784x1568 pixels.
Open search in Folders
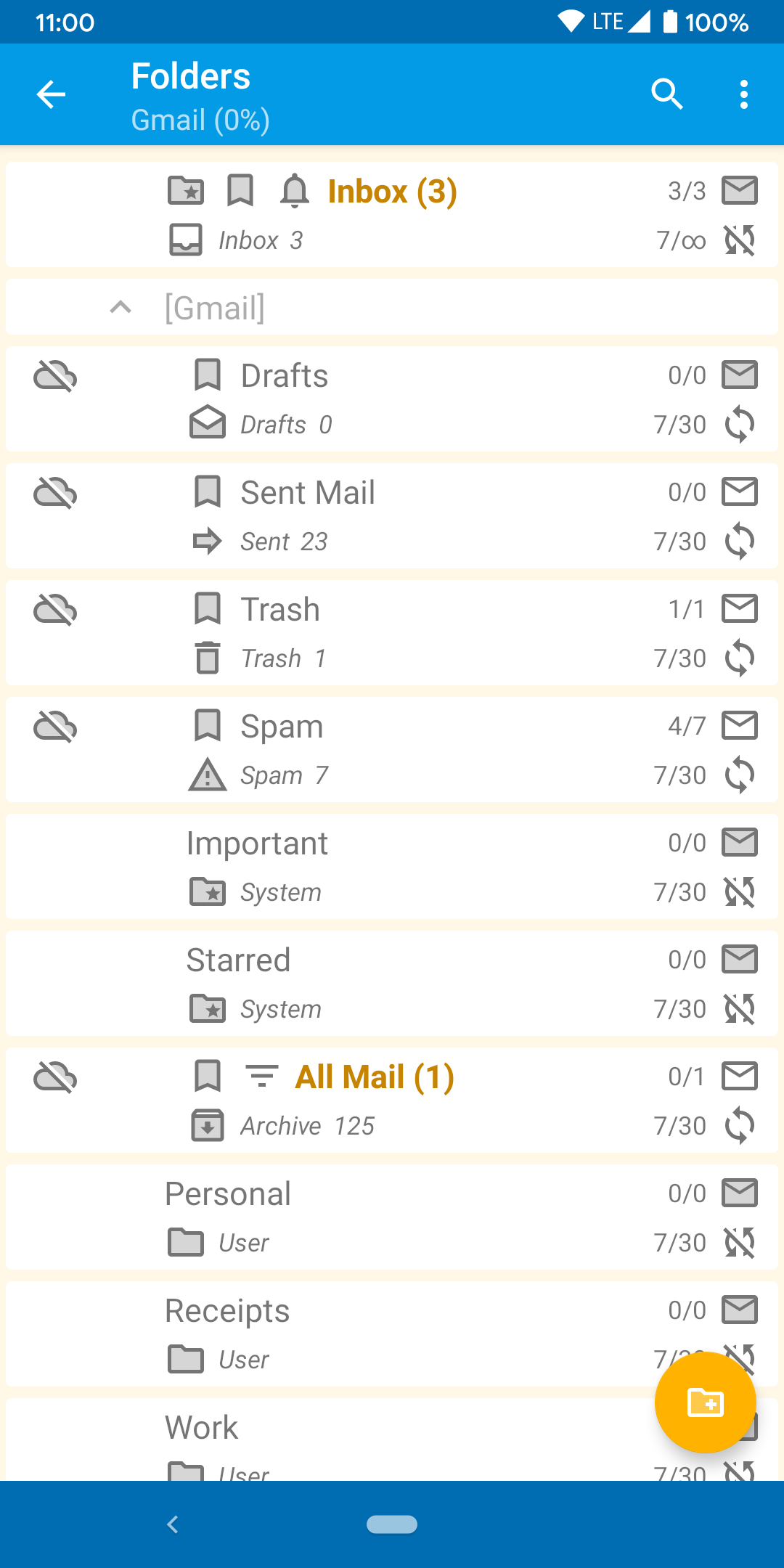[667, 94]
